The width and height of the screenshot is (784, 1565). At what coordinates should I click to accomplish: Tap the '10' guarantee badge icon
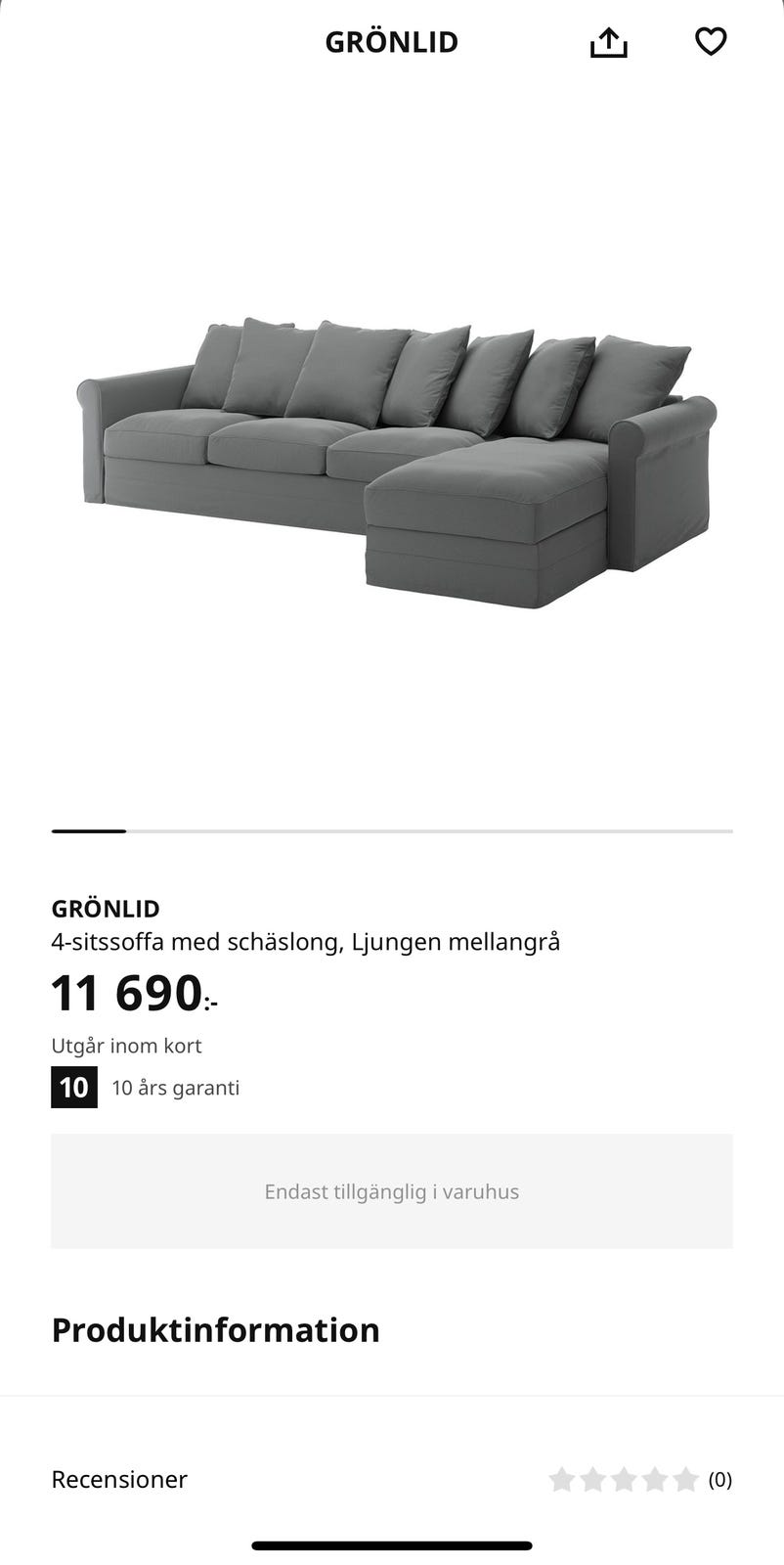point(72,1087)
